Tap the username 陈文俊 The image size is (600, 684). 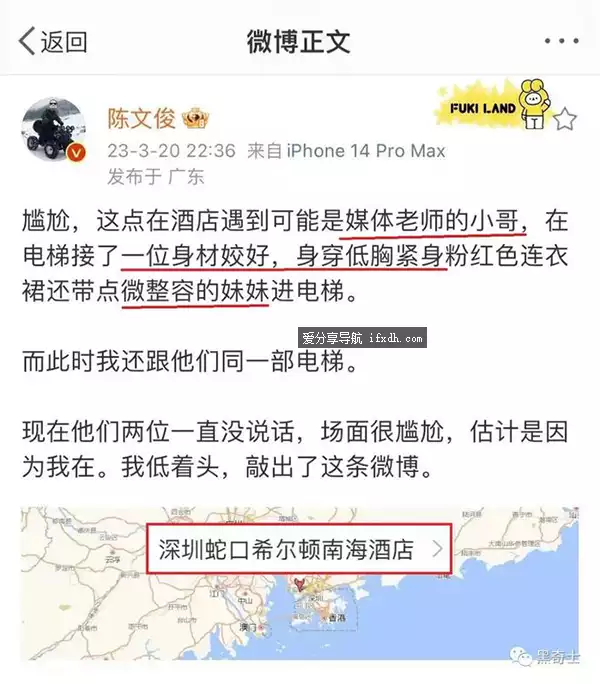(141, 119)
